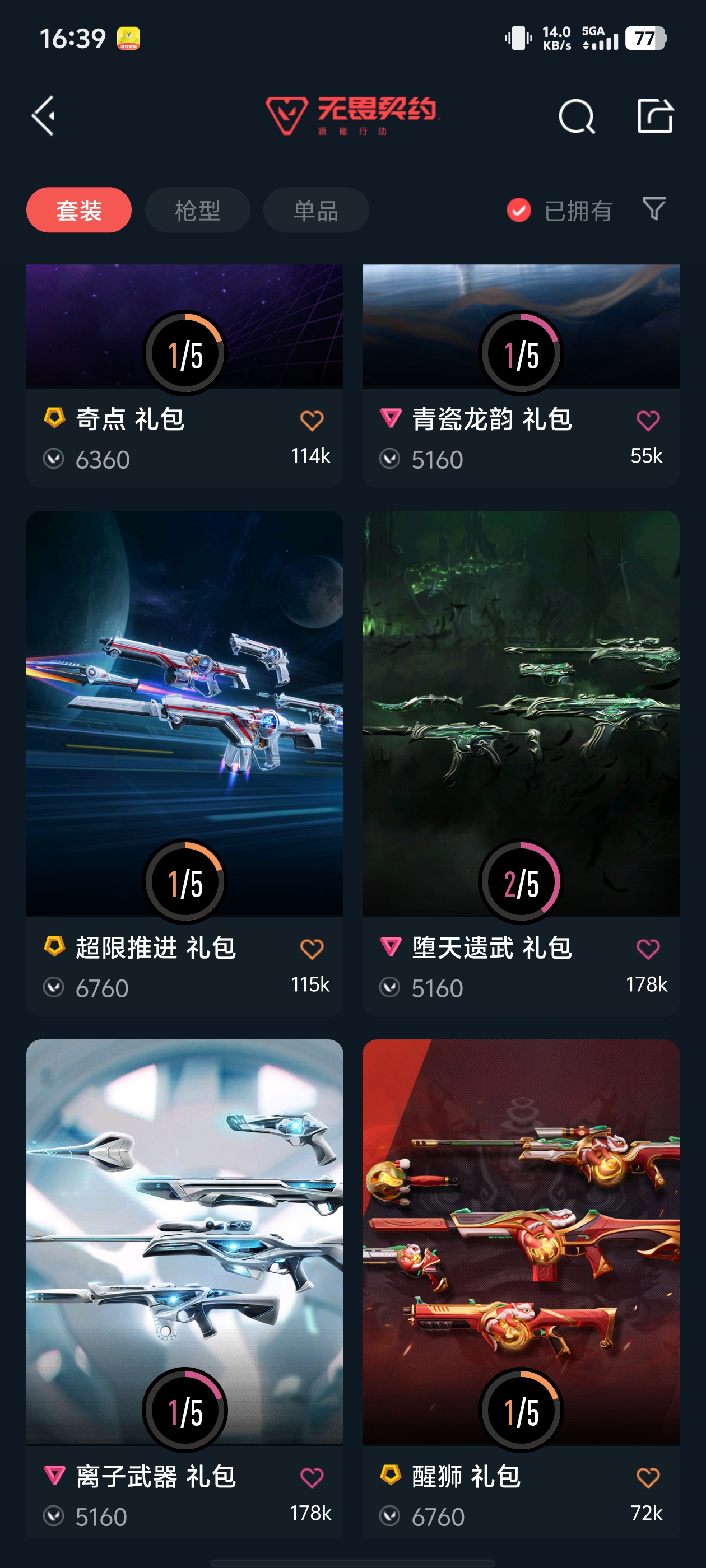Switch to the 枪型 tab

[197, 209]
